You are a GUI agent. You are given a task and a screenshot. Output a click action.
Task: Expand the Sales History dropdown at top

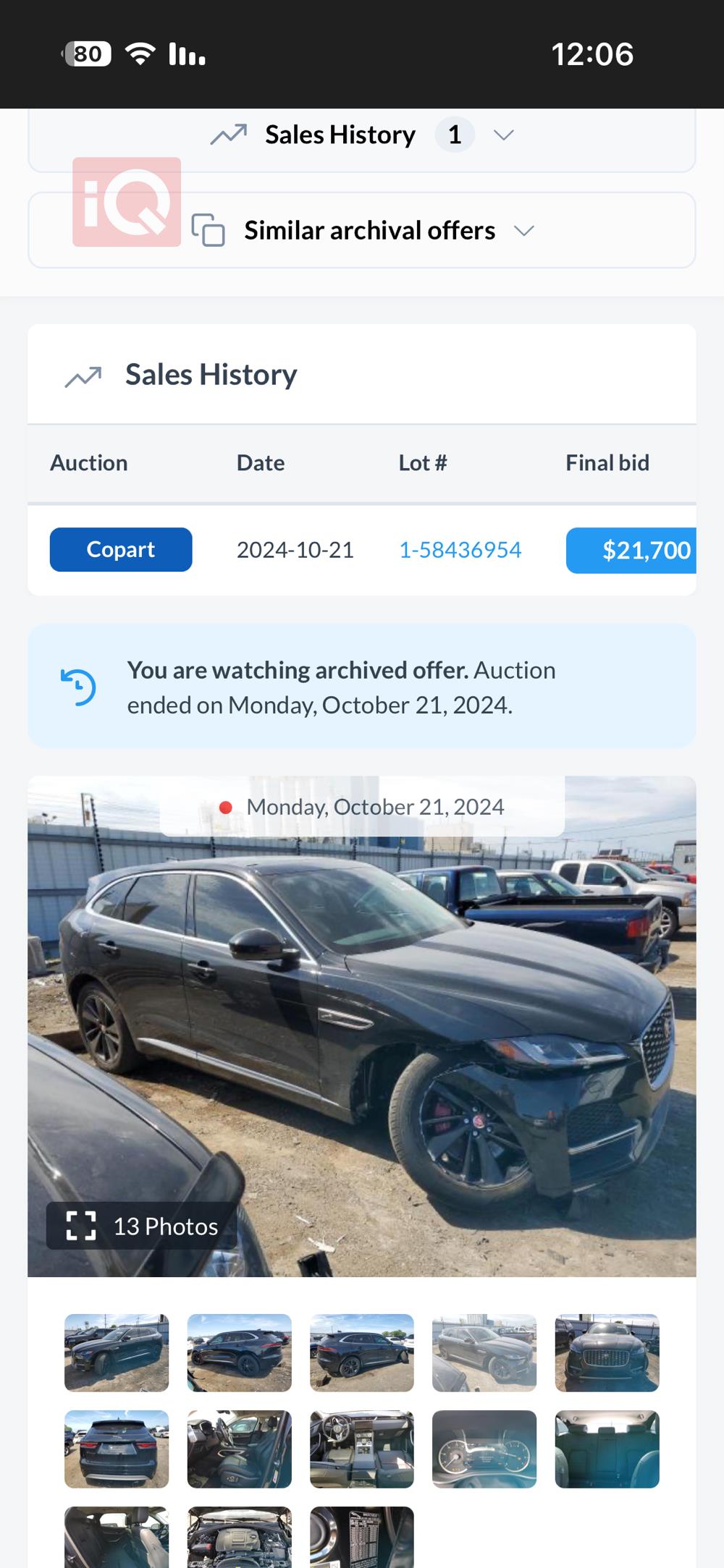point(362,135)
